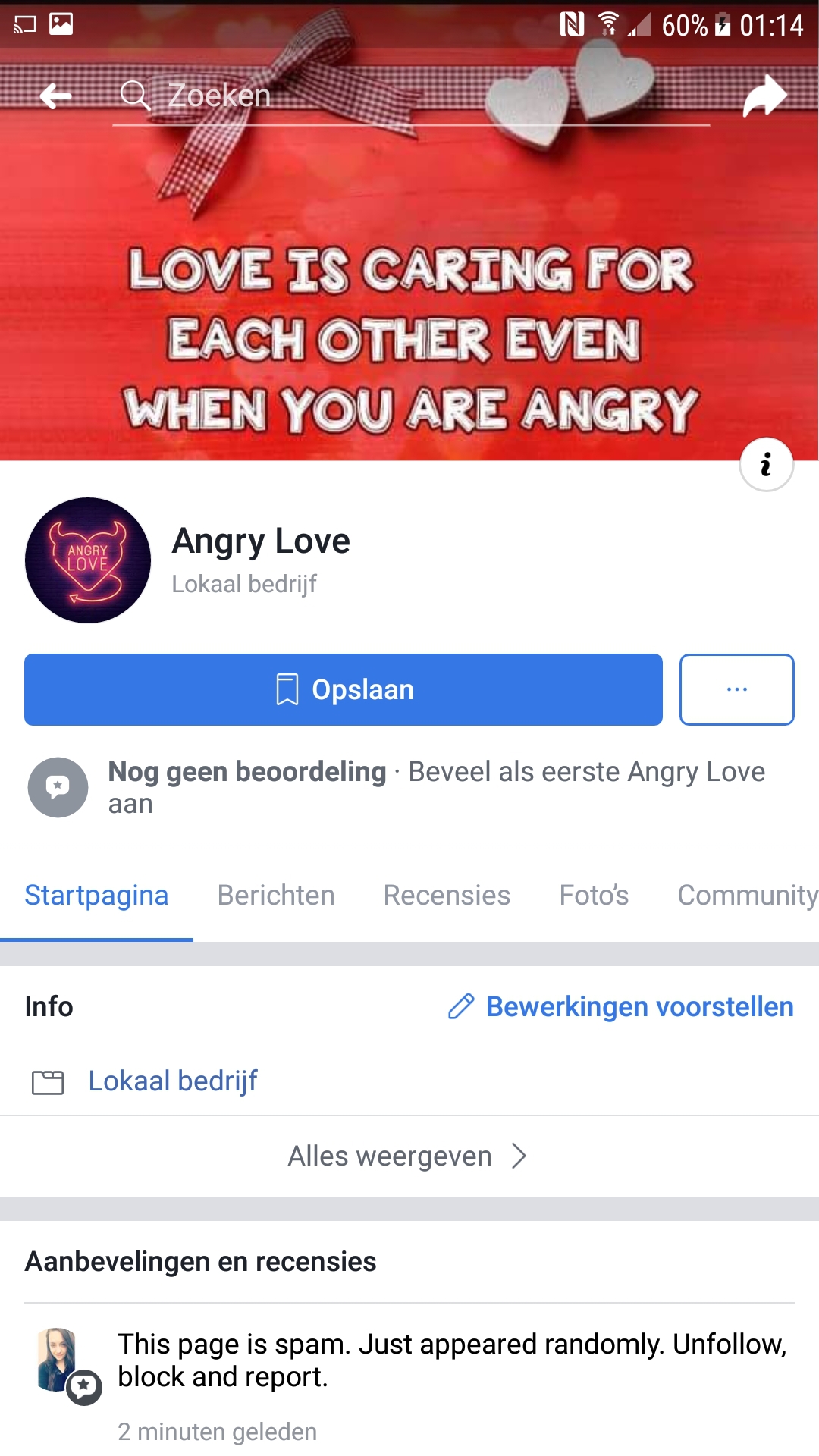Open the Lokaal bedrijf category link
819x1456 pixels.
coord(173,1081)
